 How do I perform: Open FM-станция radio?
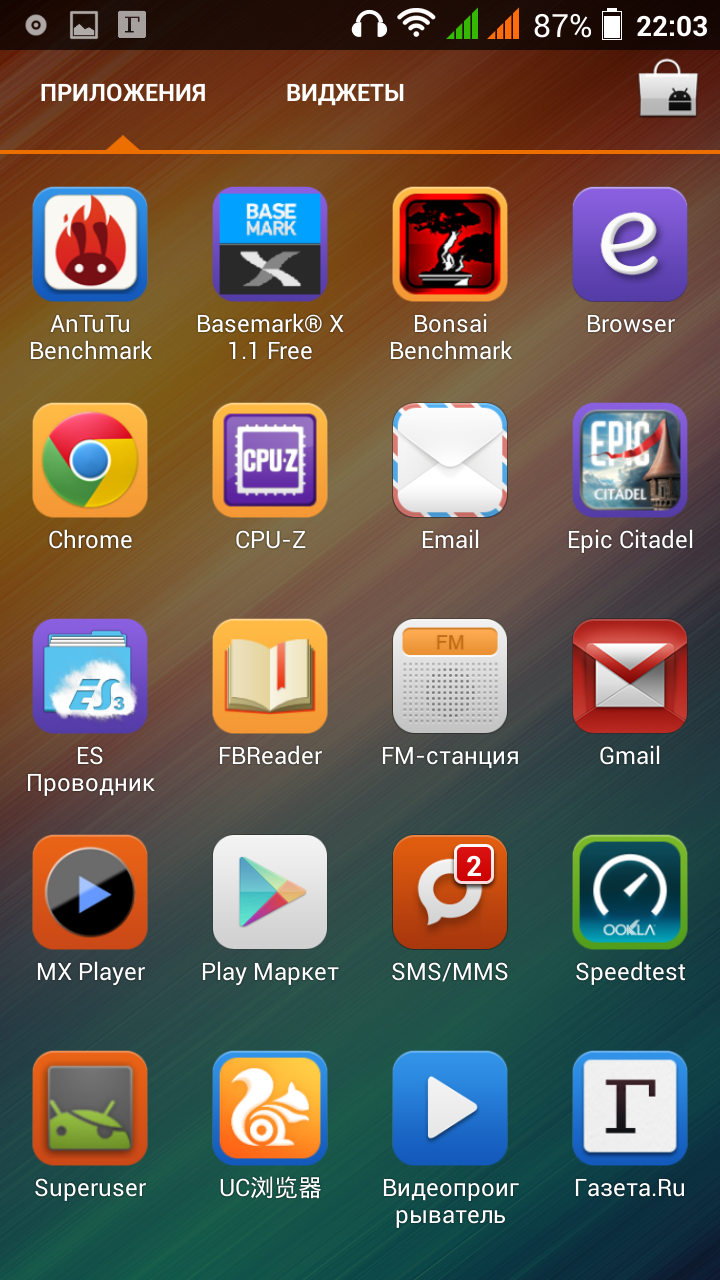(x=450, y=677)
